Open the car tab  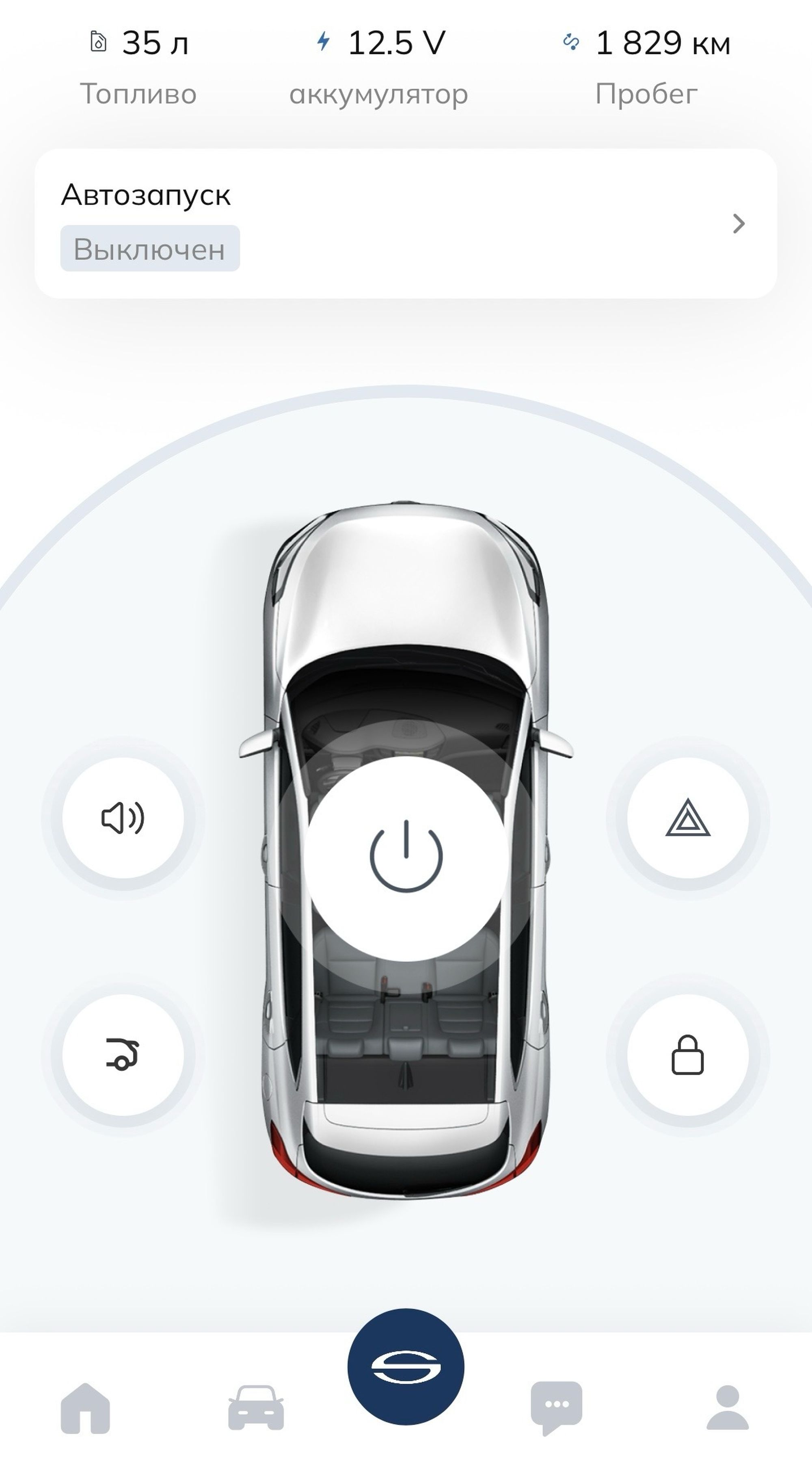click(255, 1408)
